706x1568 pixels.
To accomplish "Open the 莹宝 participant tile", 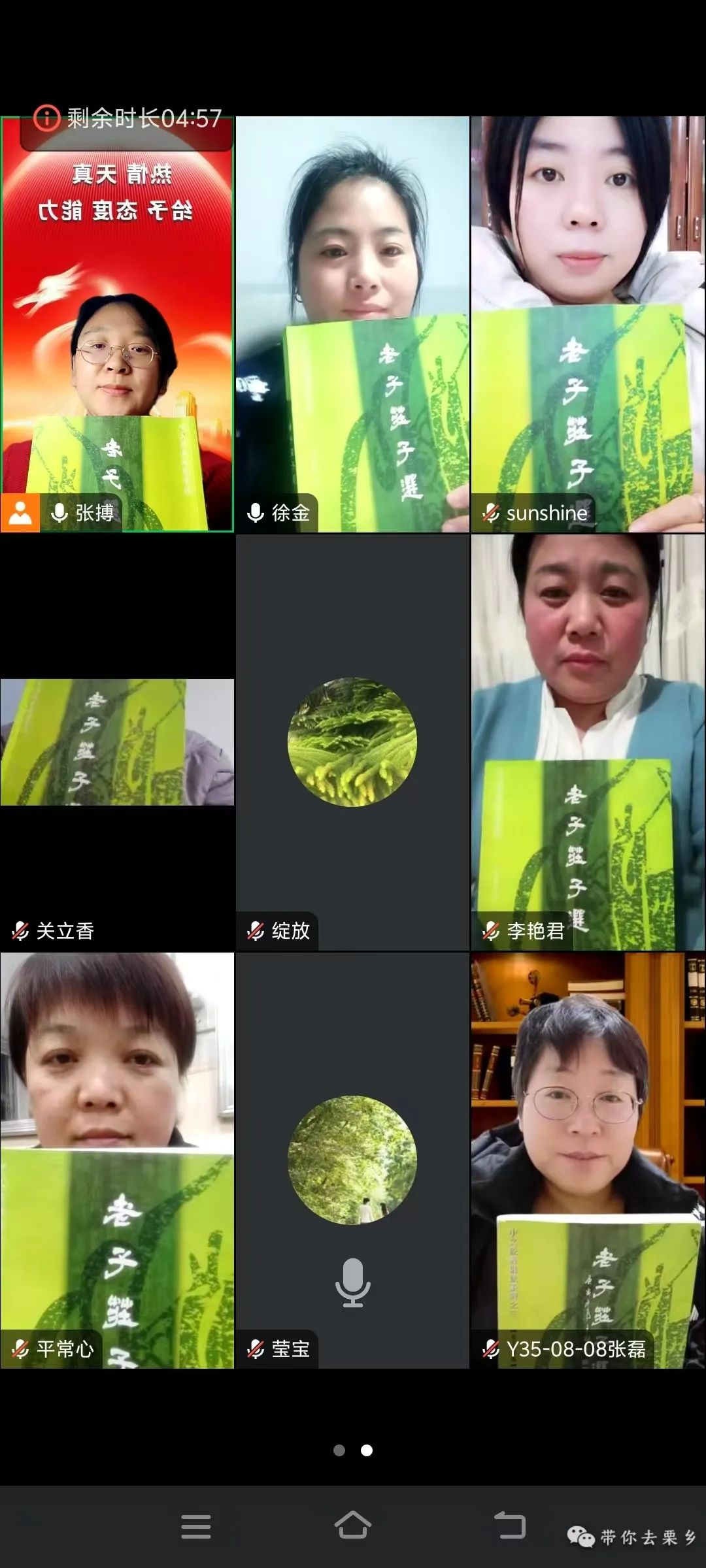I will click(352, 1160).
